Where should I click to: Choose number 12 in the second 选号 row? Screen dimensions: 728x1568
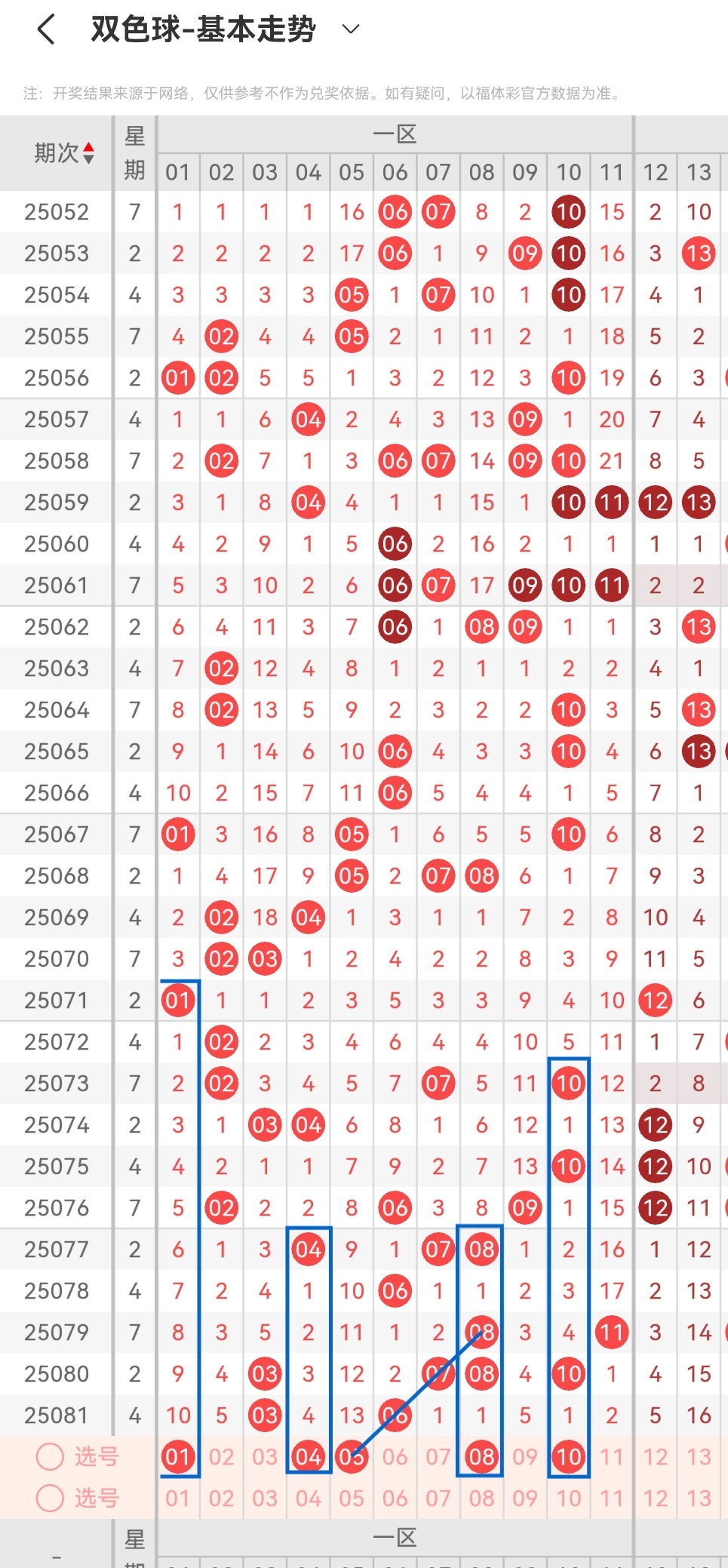click(656, 1498)
